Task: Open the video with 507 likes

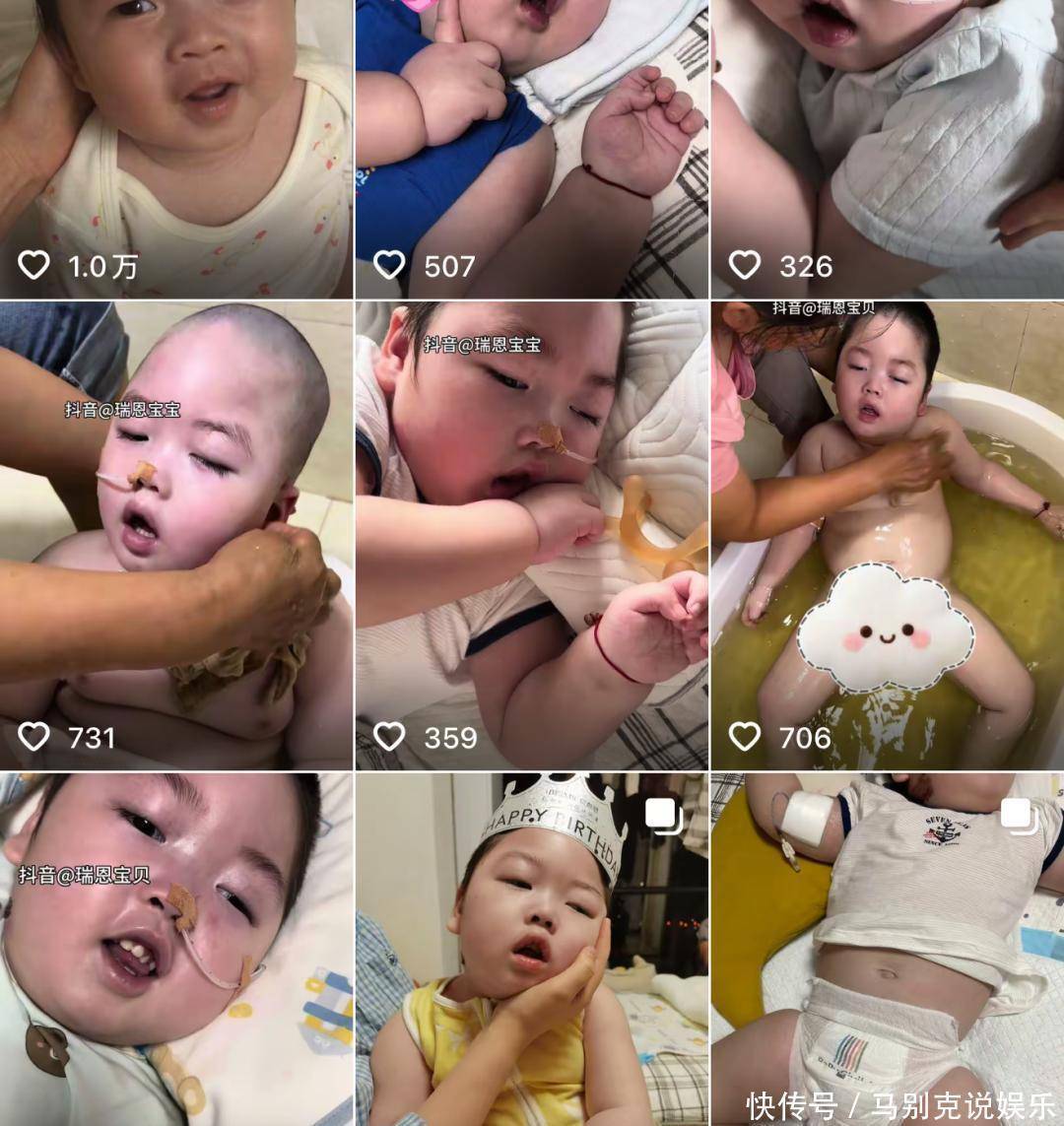Action: point(531,148)
